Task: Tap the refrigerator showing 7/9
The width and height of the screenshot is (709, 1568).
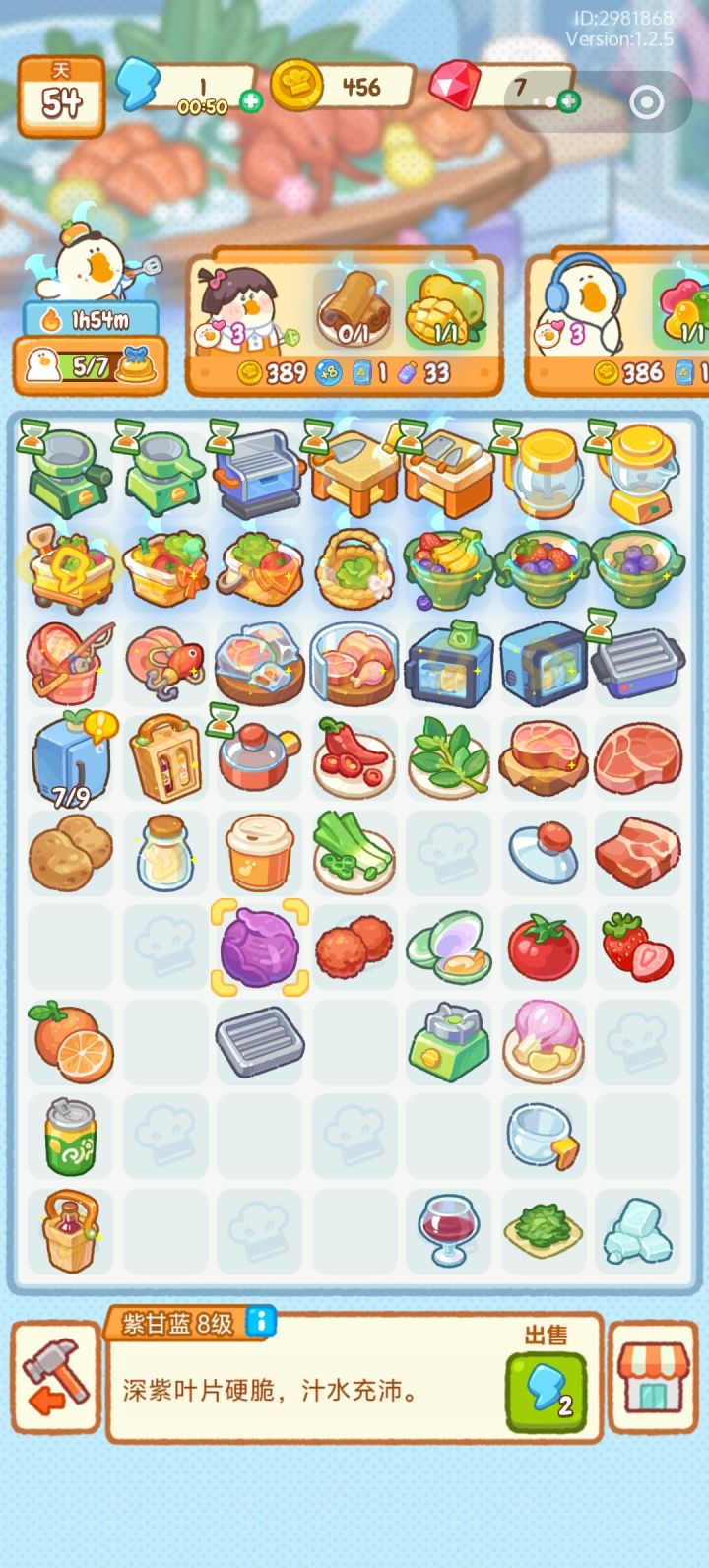Action: [69, 758]
